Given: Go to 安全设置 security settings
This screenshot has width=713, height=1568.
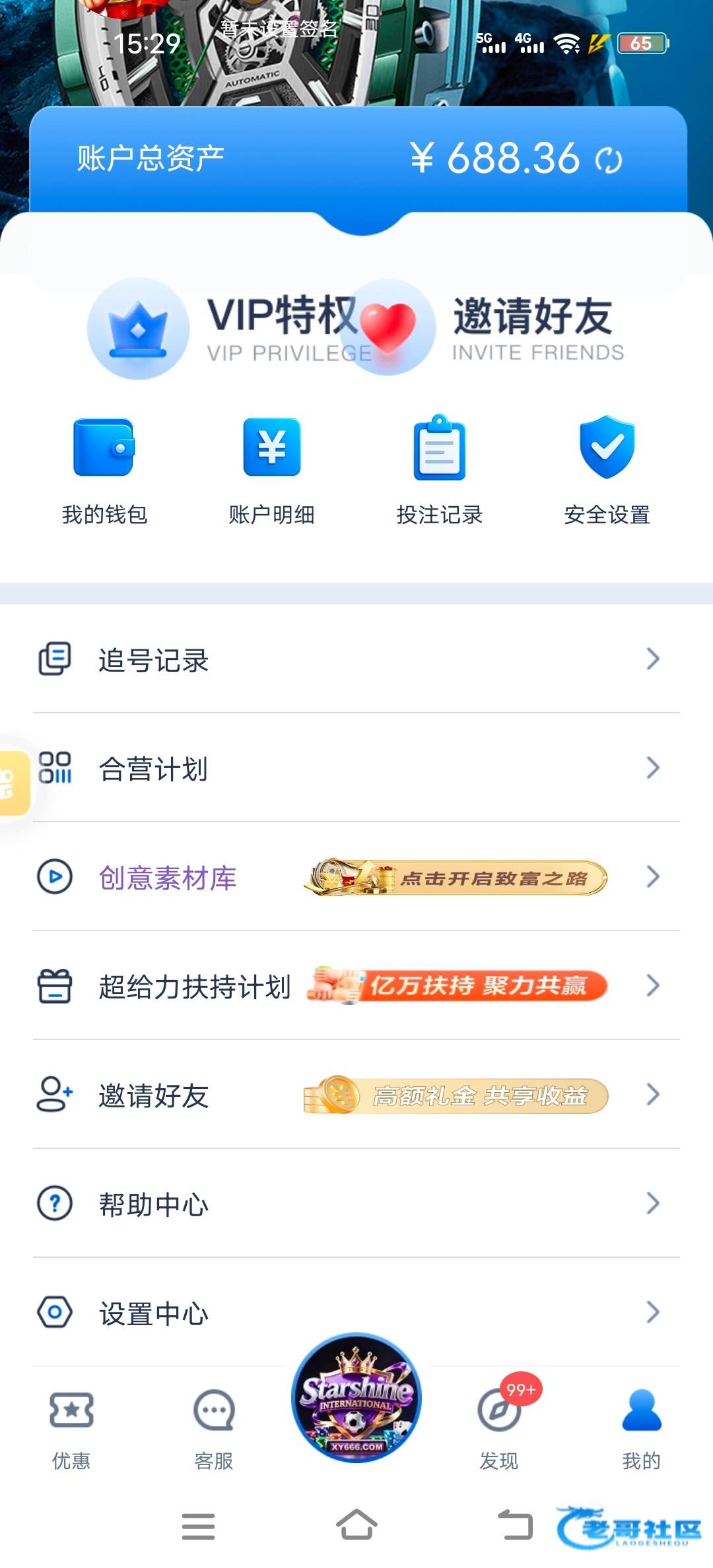Looking at the screenshot, I should point(607,470).
